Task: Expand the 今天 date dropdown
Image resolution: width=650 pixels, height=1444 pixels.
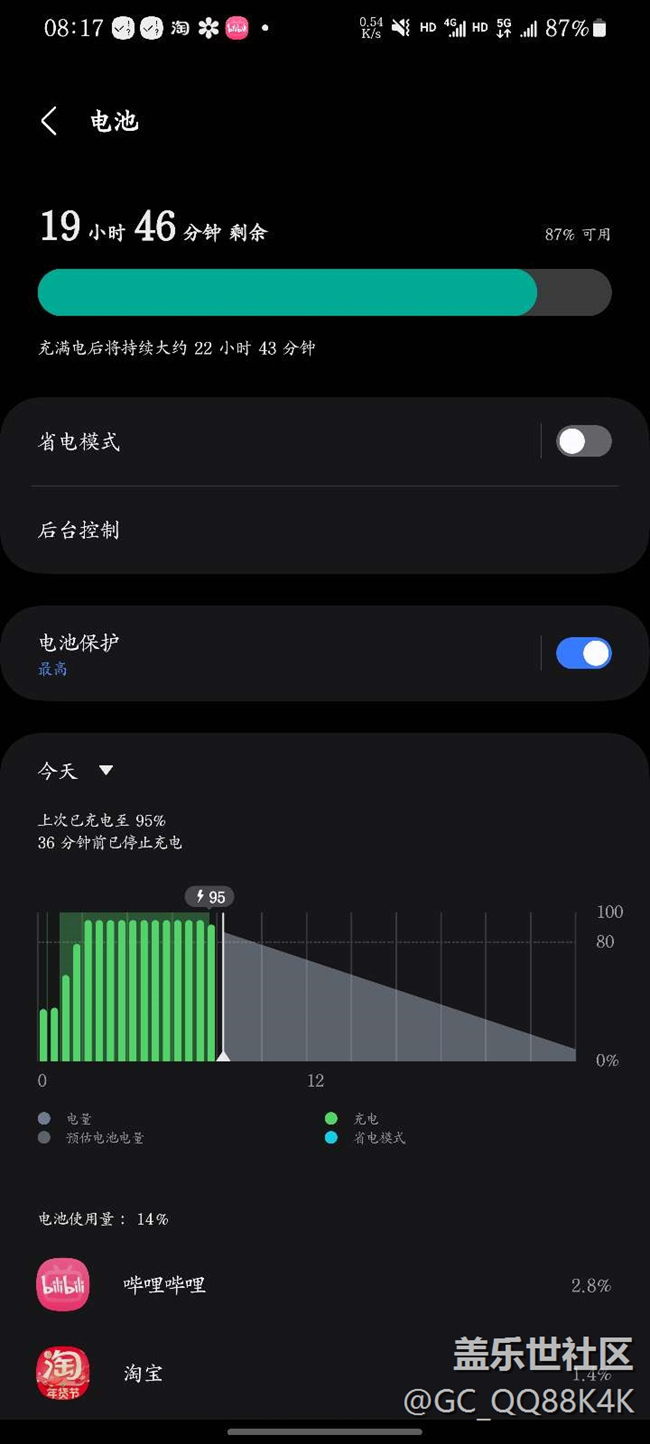Action: 77,770
